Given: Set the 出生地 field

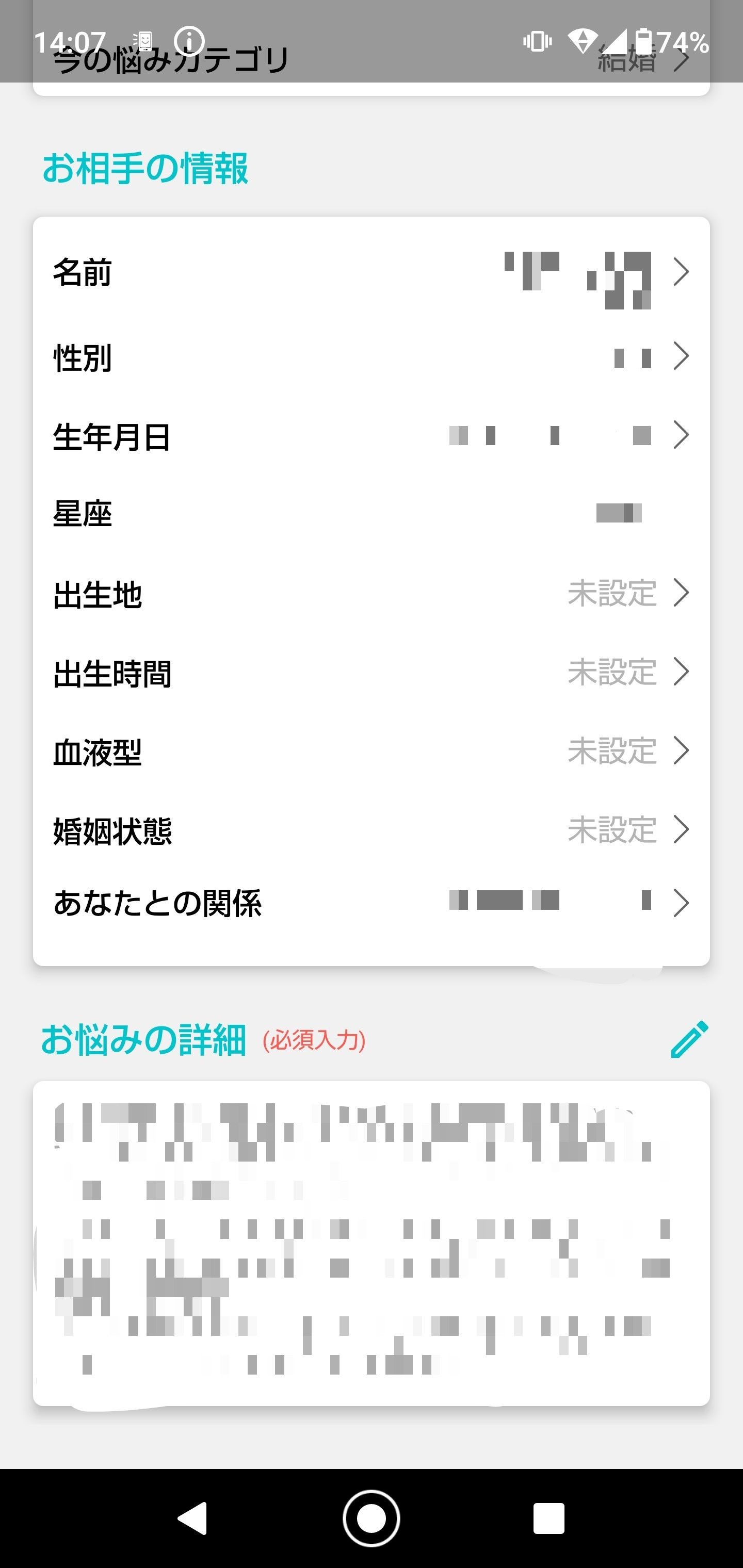Looking at the screenshot, I should 371,594.
